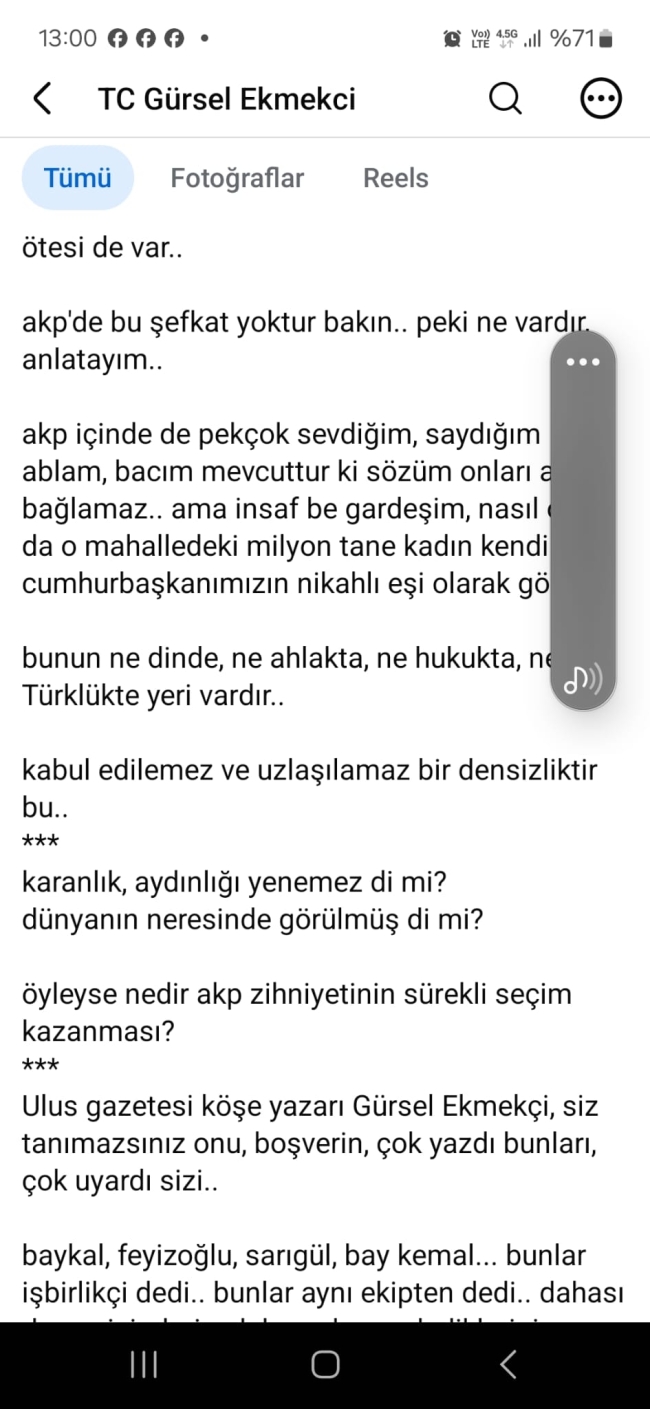Screen dimensions: 650x1409
Task: Switch to the Fotoğraflar tab
Action: pyautogui.click(x=237, y=178)
